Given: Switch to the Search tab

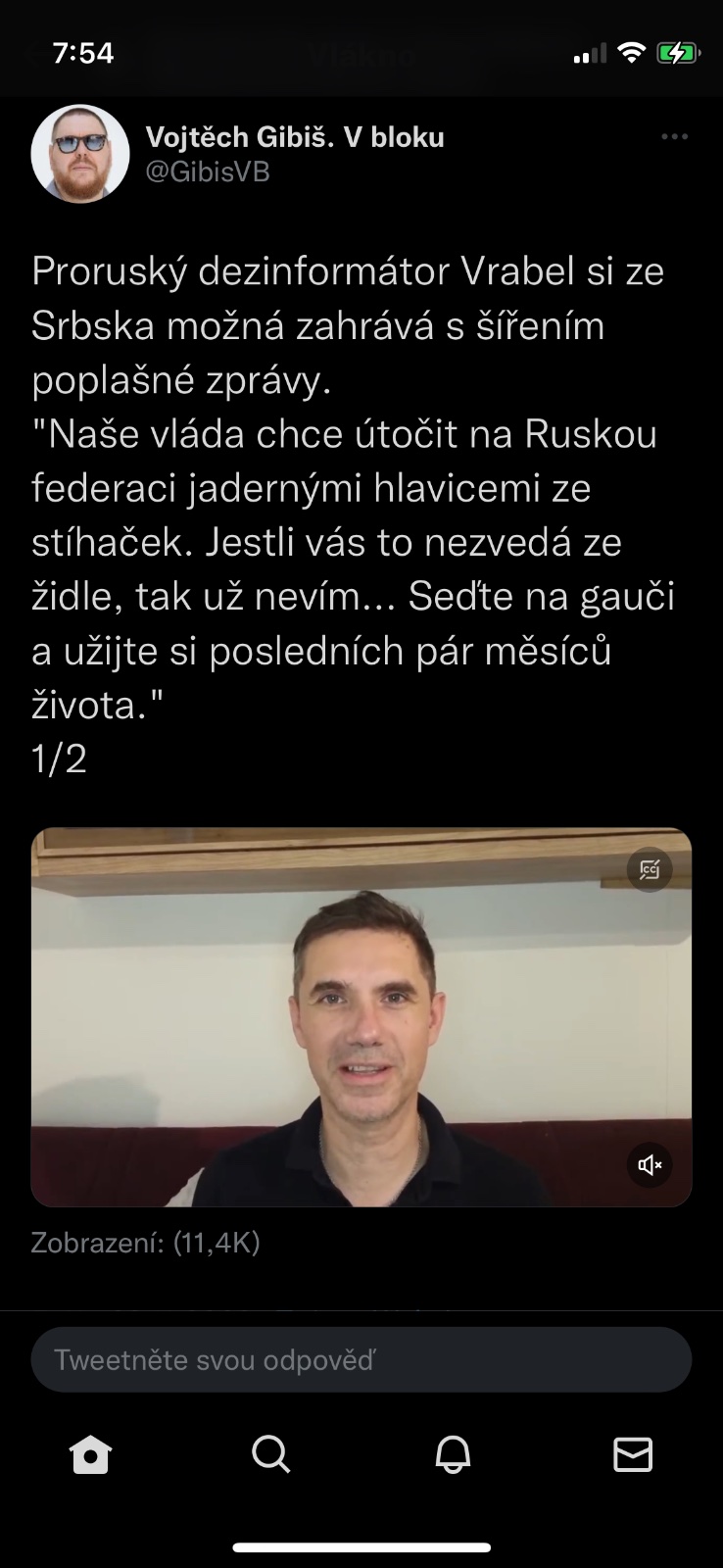Looking at the screenshot, I should 271,1455.
